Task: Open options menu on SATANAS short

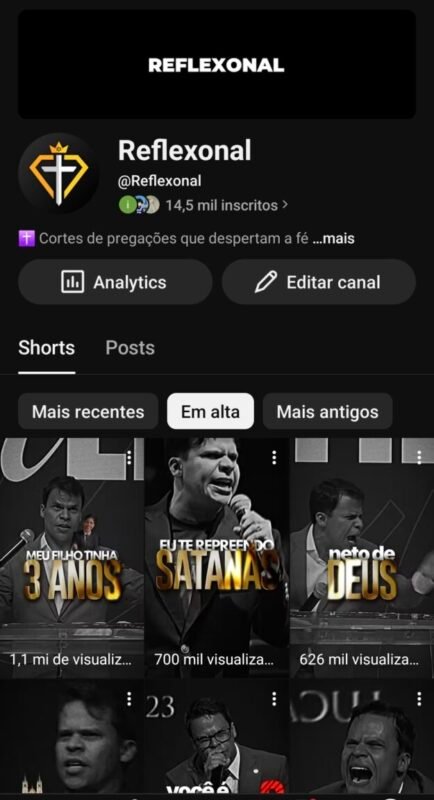Action: [x=274, y=457]
